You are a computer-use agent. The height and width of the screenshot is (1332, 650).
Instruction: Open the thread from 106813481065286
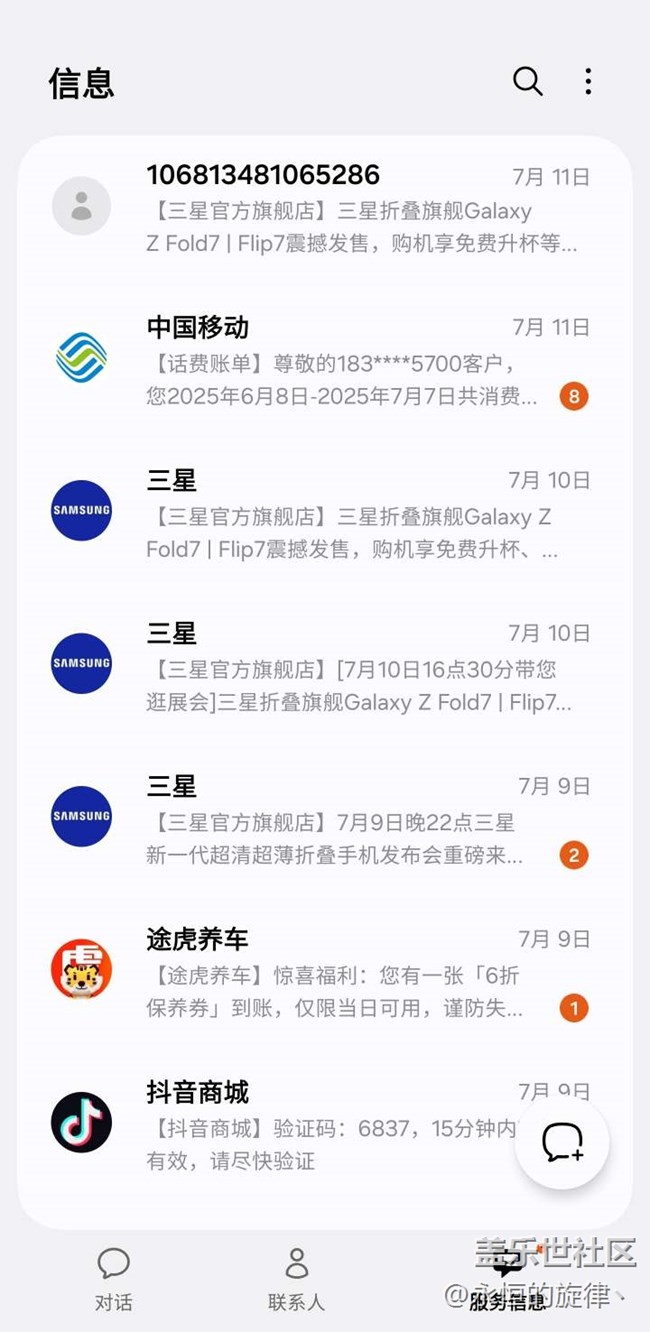click(324, 207)
